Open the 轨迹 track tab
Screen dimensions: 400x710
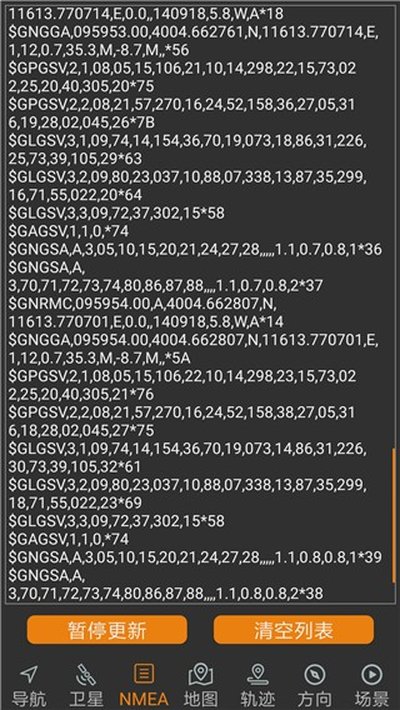257,686
